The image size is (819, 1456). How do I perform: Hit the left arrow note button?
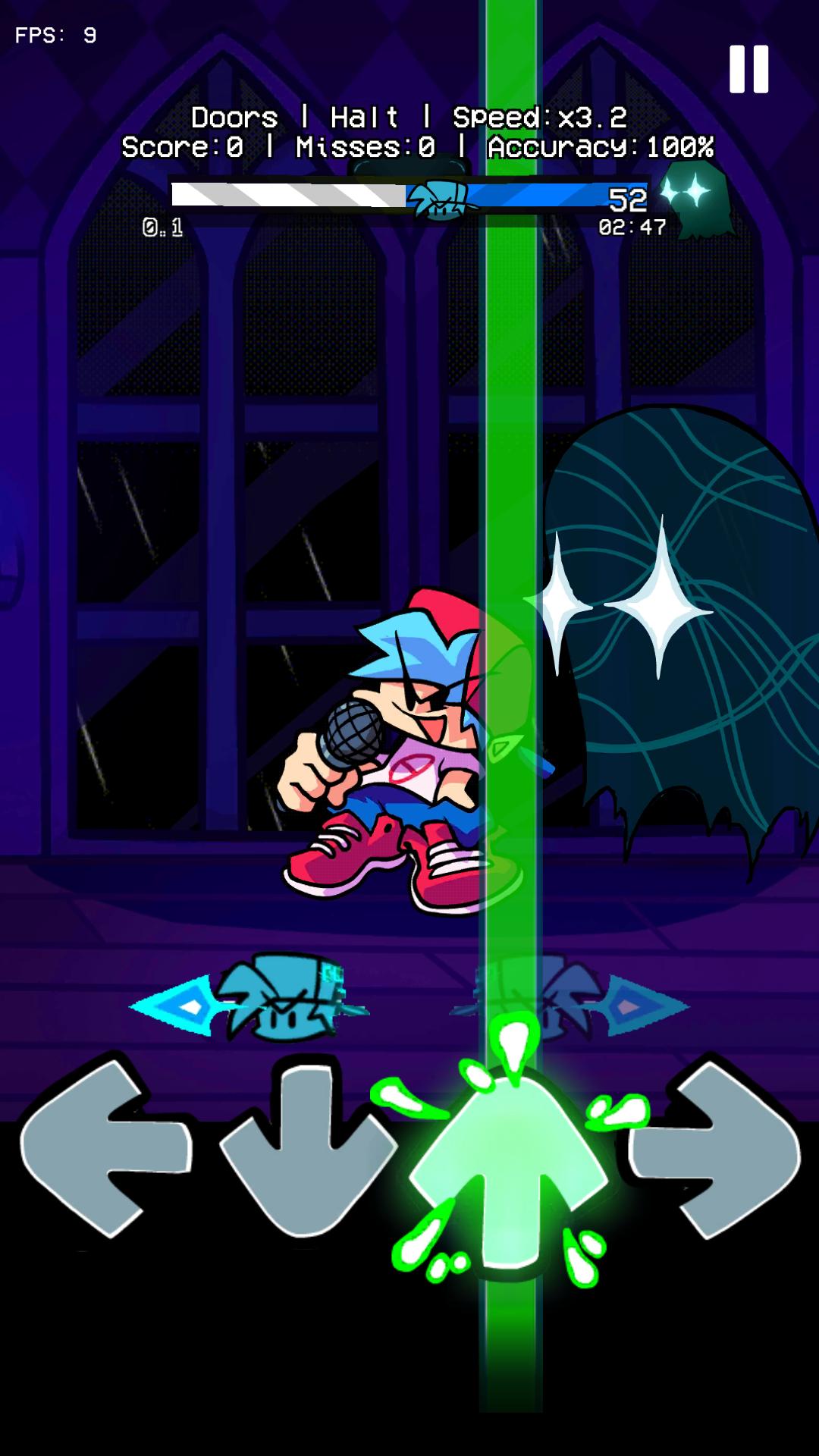click(x=105, y=1147)
